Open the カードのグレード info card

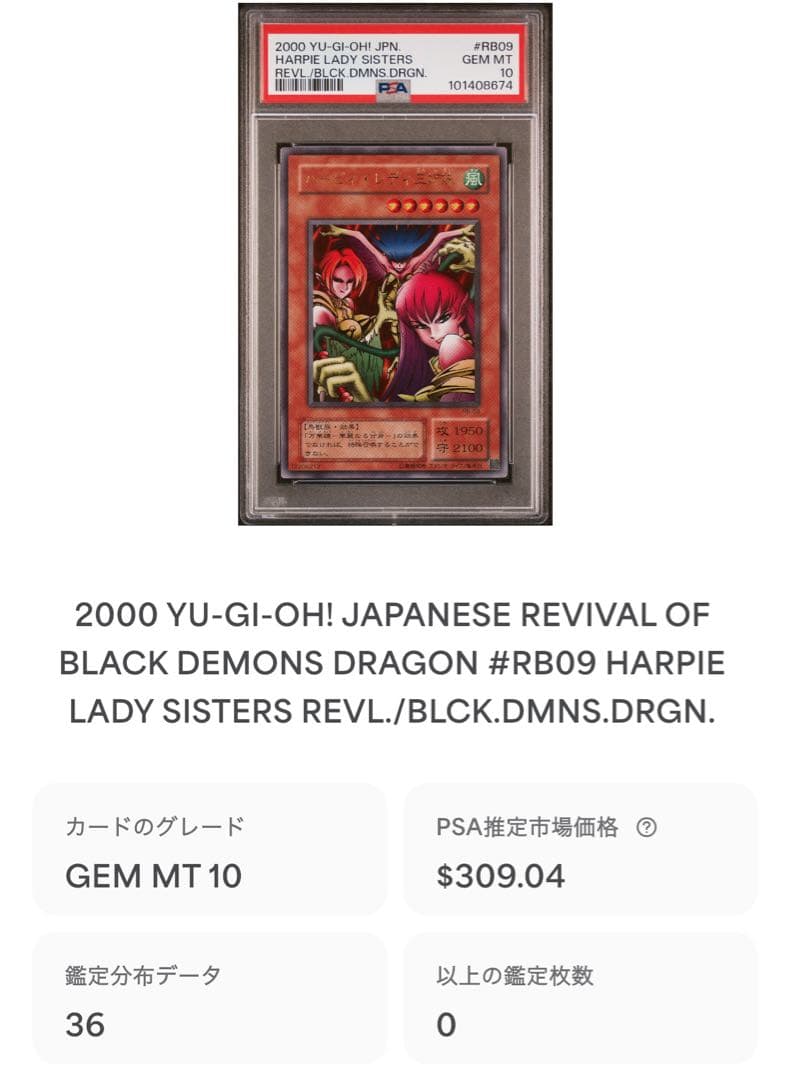click(210, 849)
